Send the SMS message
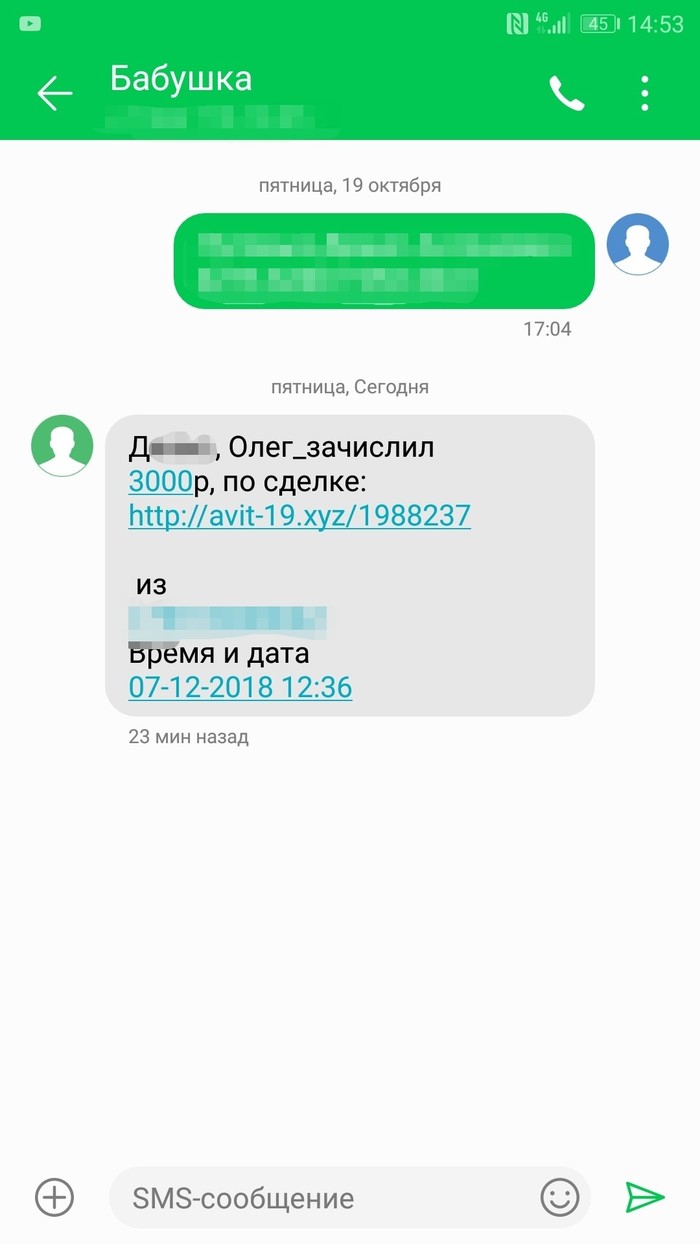The image size is (700, 1244). [x=645, y=1196]
